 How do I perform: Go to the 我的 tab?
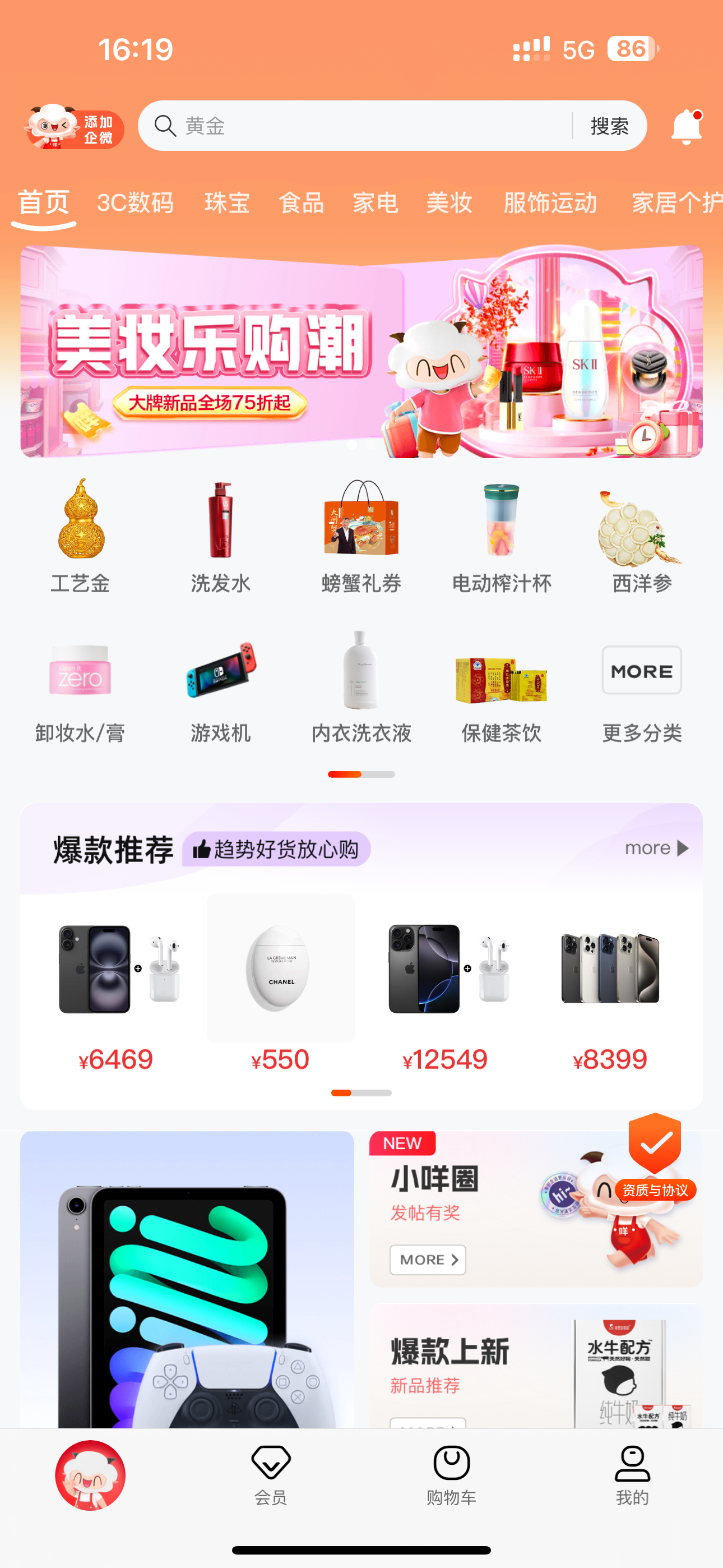click(x=632, y=1475)
